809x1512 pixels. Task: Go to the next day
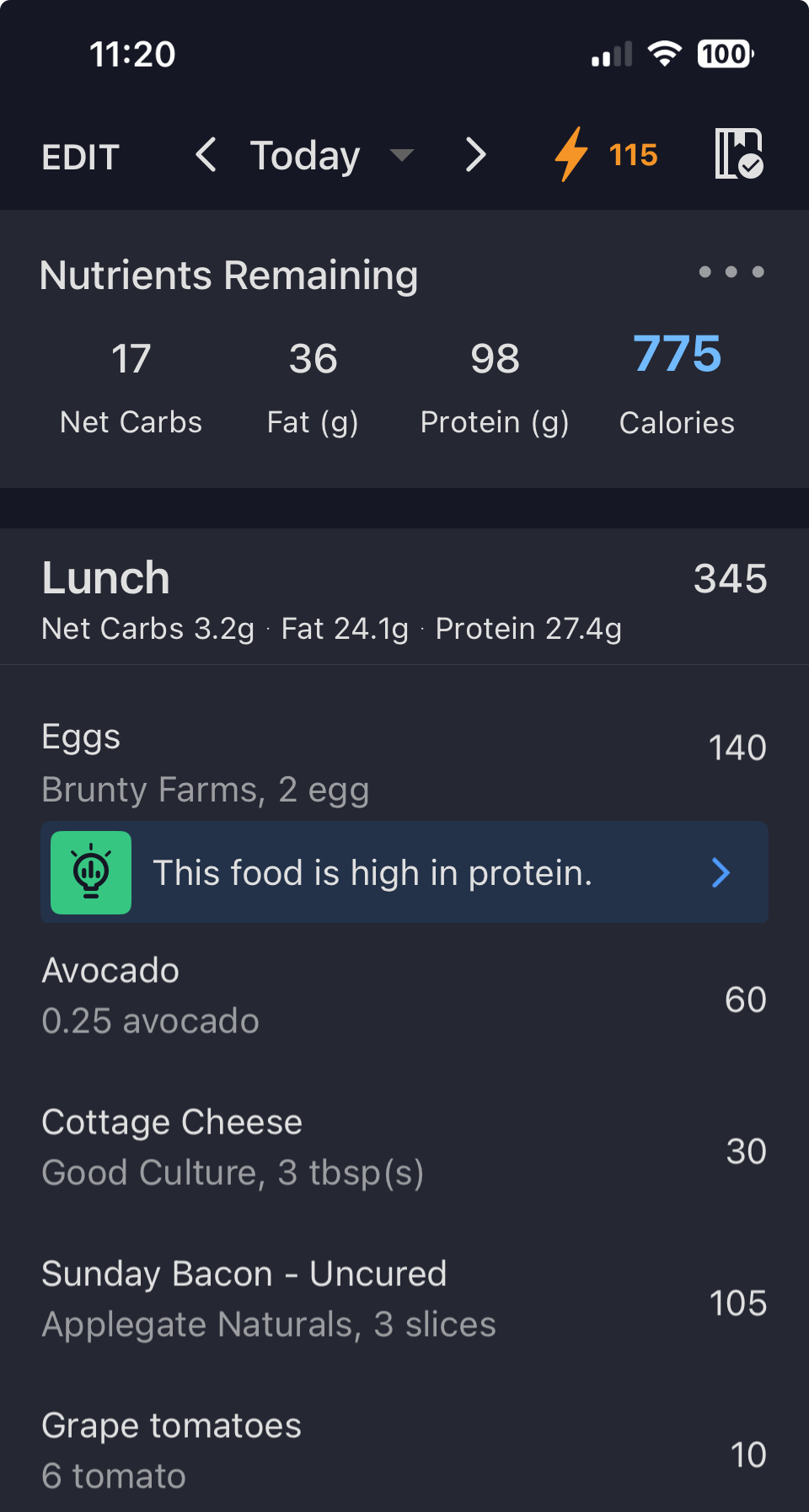pyautogui.click(x=476, y=155)
